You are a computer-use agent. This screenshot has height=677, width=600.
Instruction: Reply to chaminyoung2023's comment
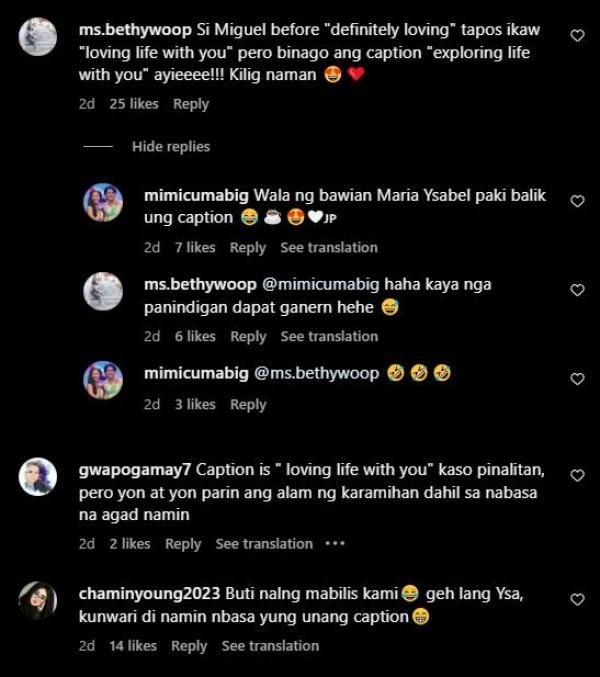pyautogui.click(x=189, y=646)
